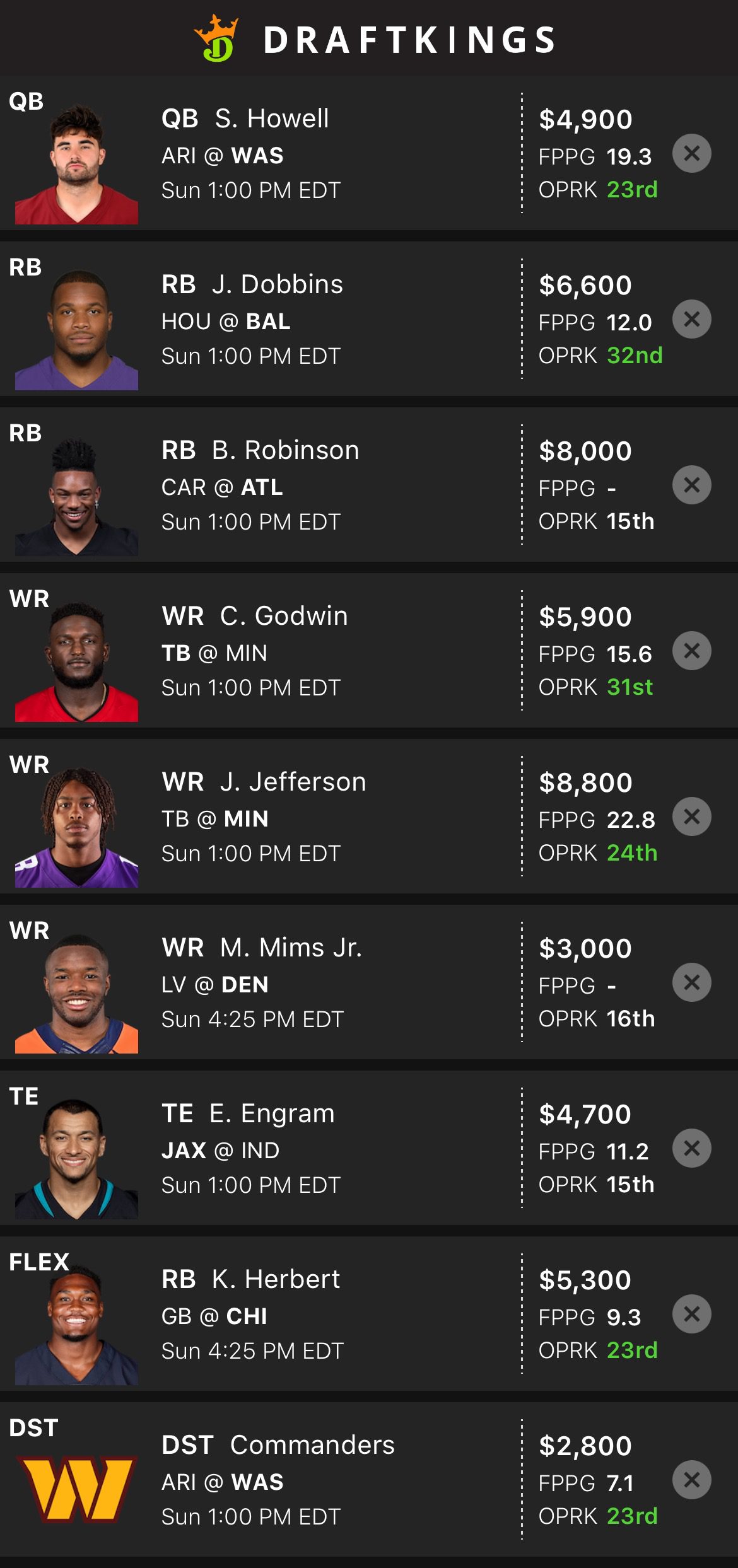Viewport: 738px width, 1568px height.
Task: Open Commanders DST details
Action: click(312, 1445)
